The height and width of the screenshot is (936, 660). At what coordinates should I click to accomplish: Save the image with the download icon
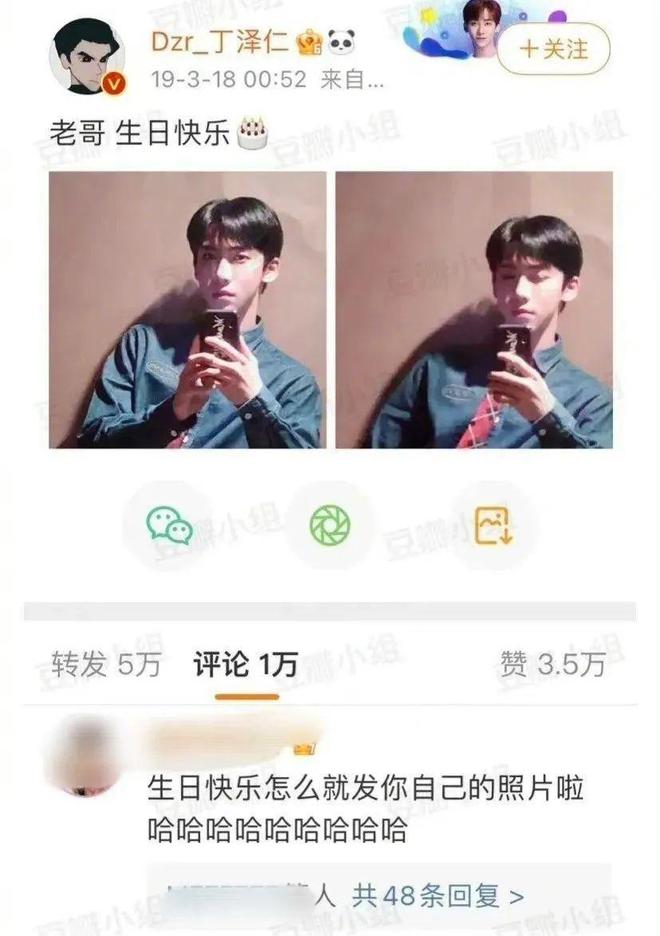click(x=493, y=524)
